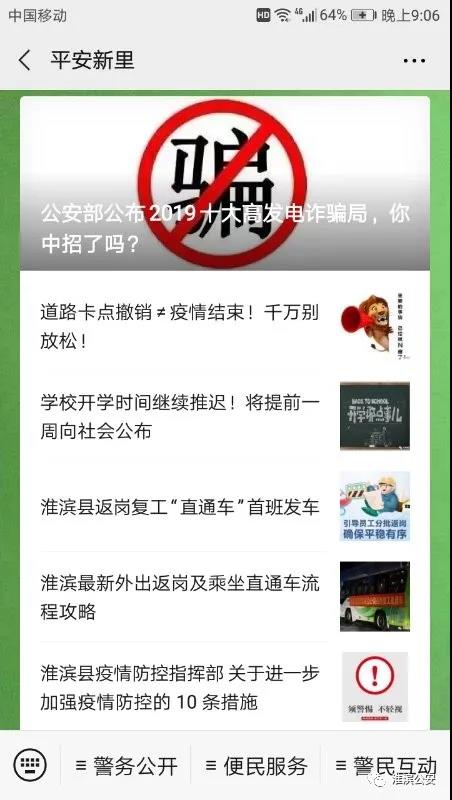Open 淮滨县返岗复工直通车首班发车 article
The height and width of the screenshot is (800, 452).
[225, 507]
